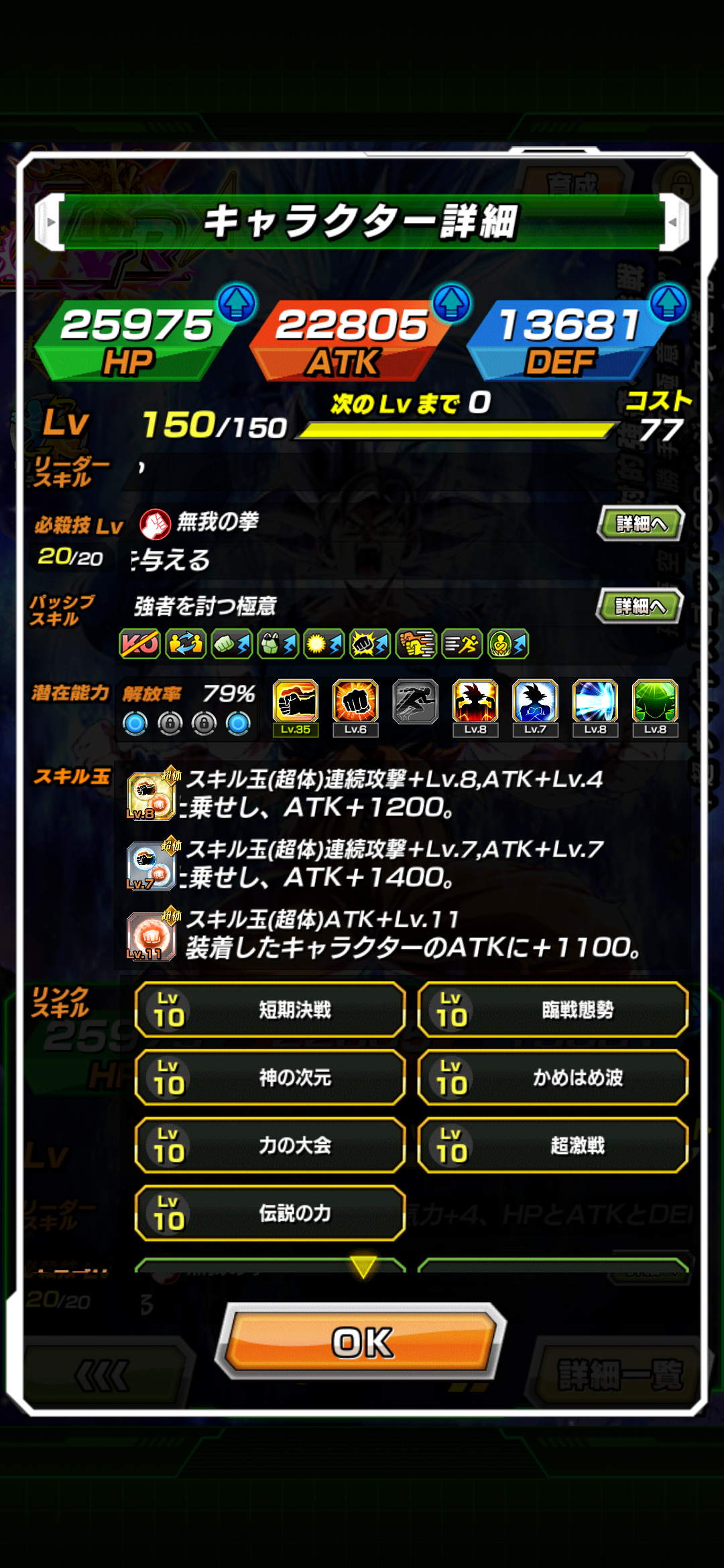The height and width of the screenshot is (1568, 724).
Task: Open skill orb ATK+Lv.11
Action: click(x=152, y=935)
